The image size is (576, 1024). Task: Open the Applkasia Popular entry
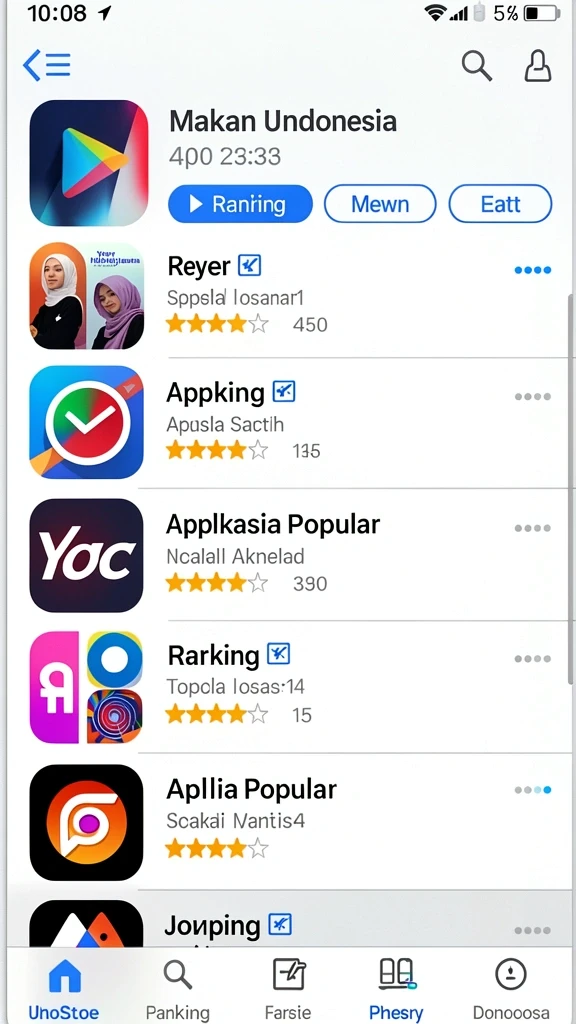(288, 554)
